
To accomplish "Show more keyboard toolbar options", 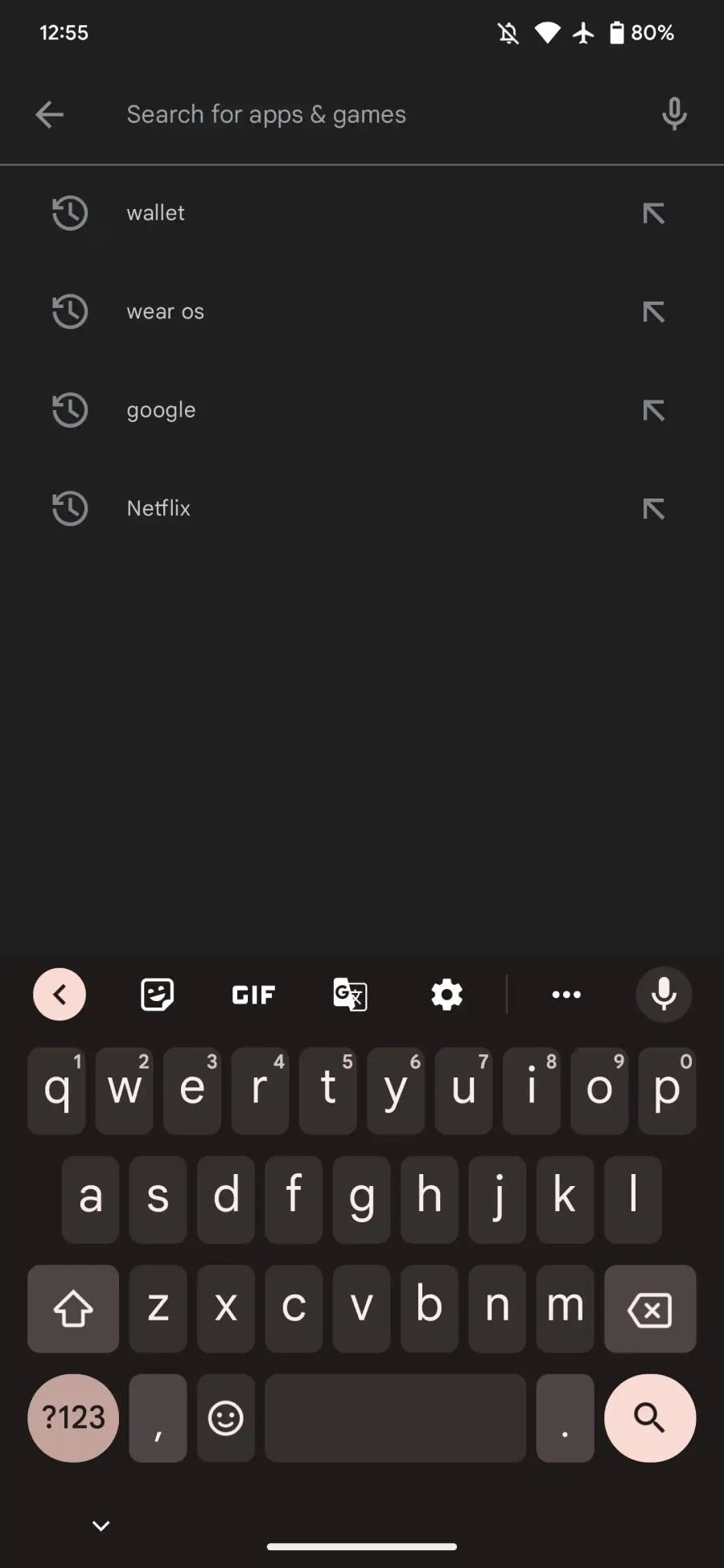I will pyautogui.click(x=566, y=995).
